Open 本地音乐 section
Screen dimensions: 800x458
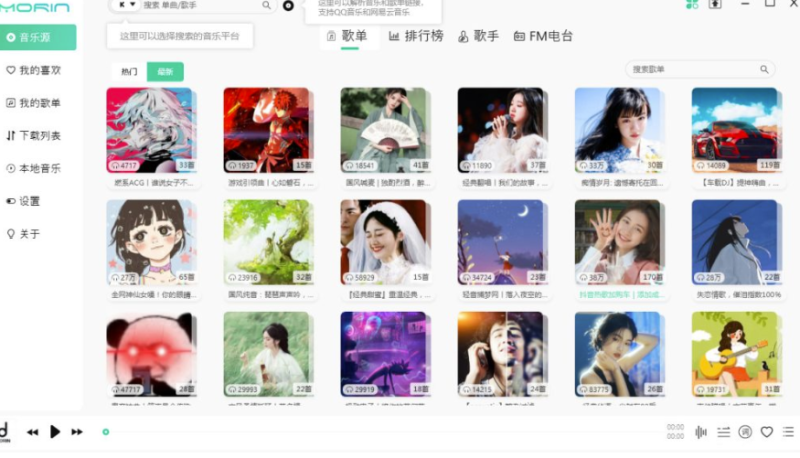click(x=38, y=168)
